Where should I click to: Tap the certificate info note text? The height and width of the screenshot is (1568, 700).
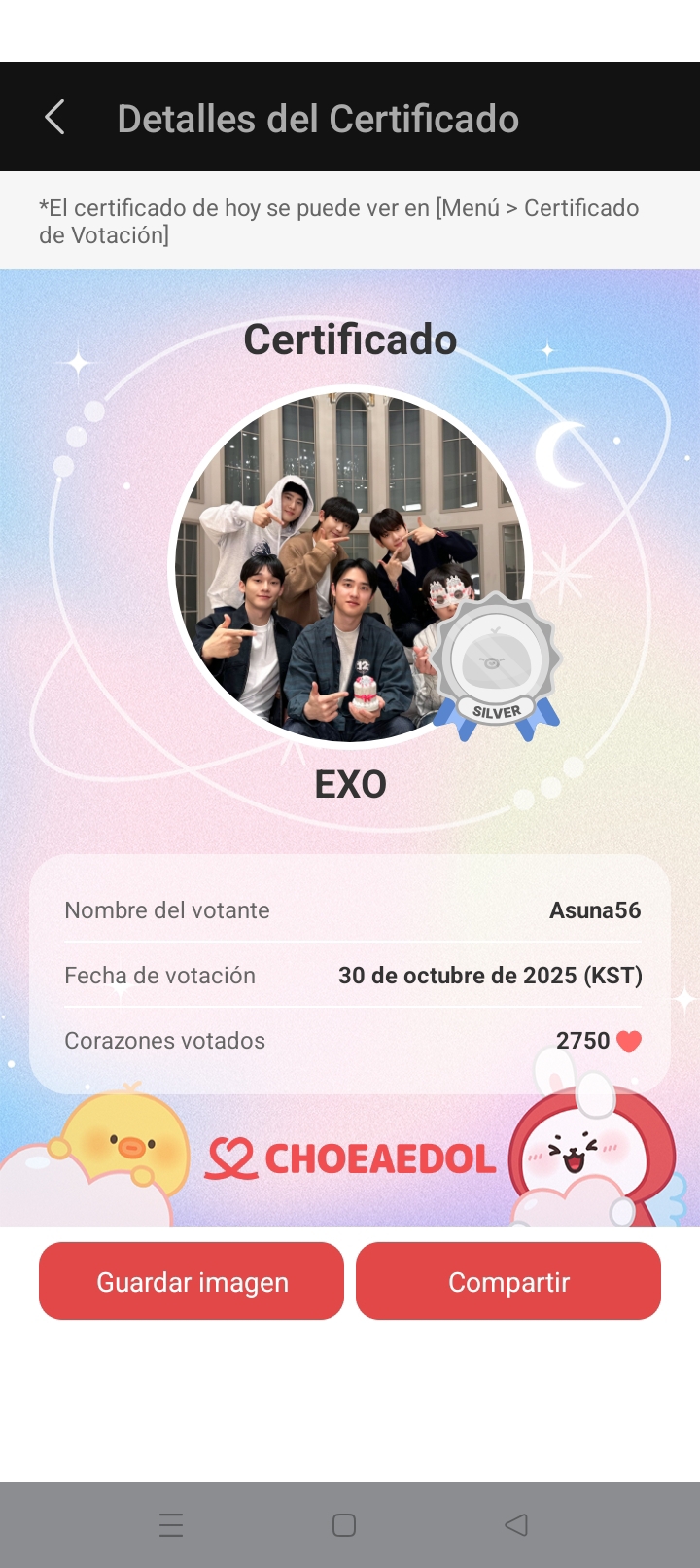tap(339, 221)
